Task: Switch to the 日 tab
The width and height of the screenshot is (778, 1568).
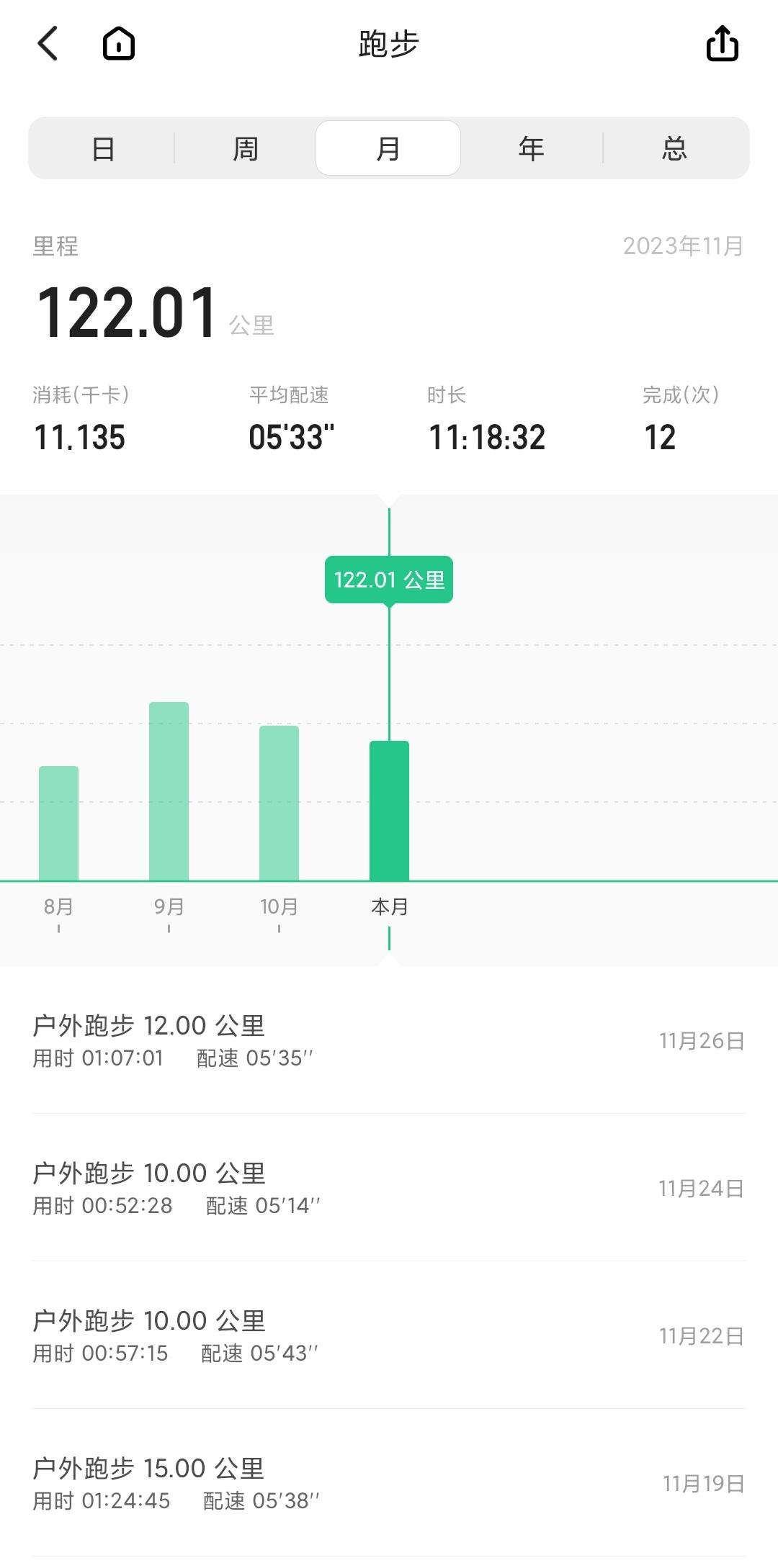Action: (x=101, y=147)
